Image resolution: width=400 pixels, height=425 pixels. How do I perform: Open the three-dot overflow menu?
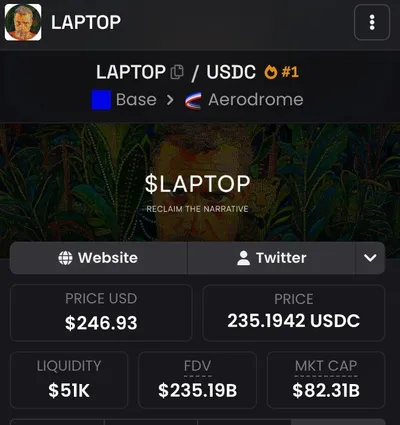372,22
